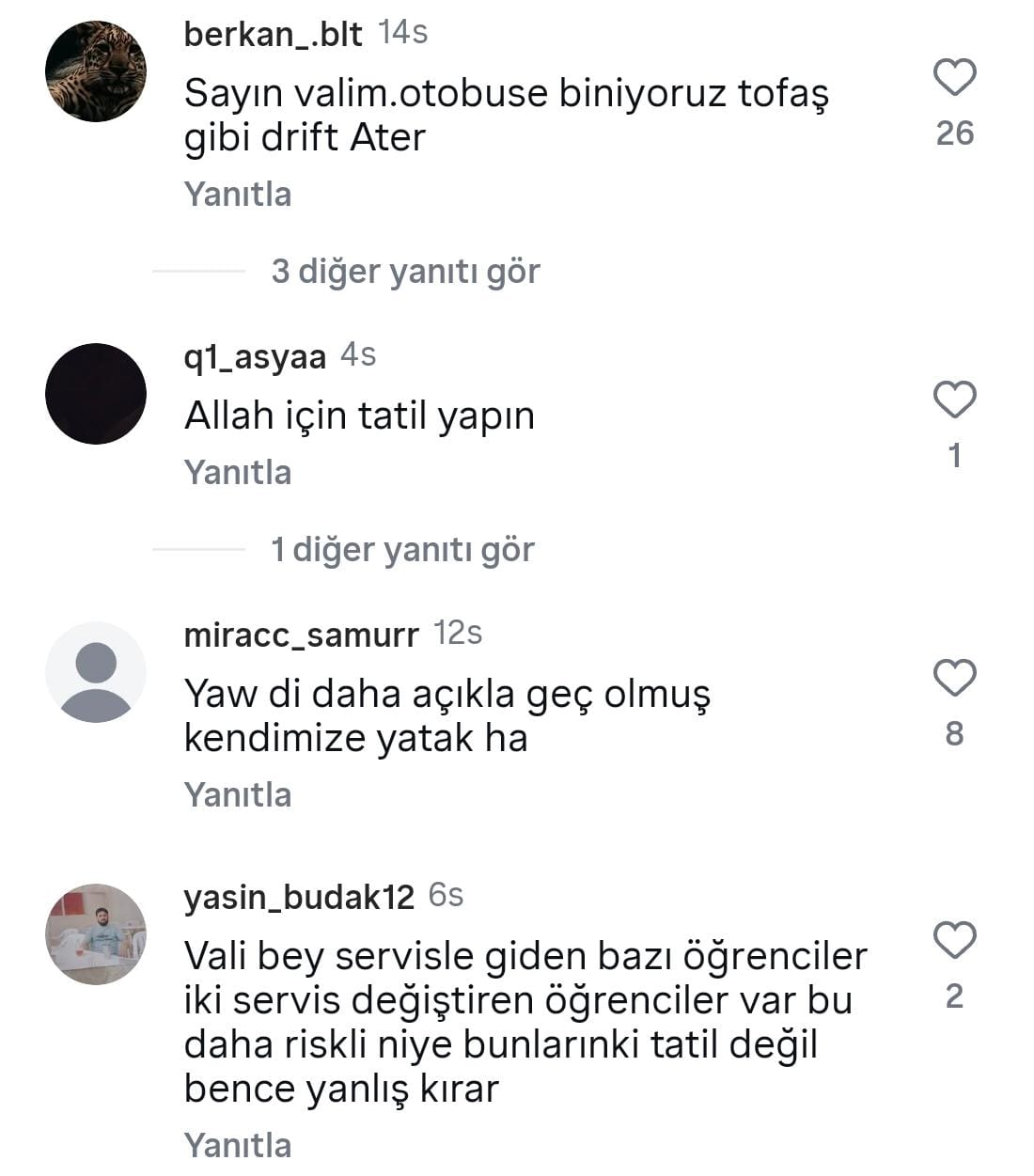Like berkan_.blt's comment

pyautogui.click(x=954, y=77)
